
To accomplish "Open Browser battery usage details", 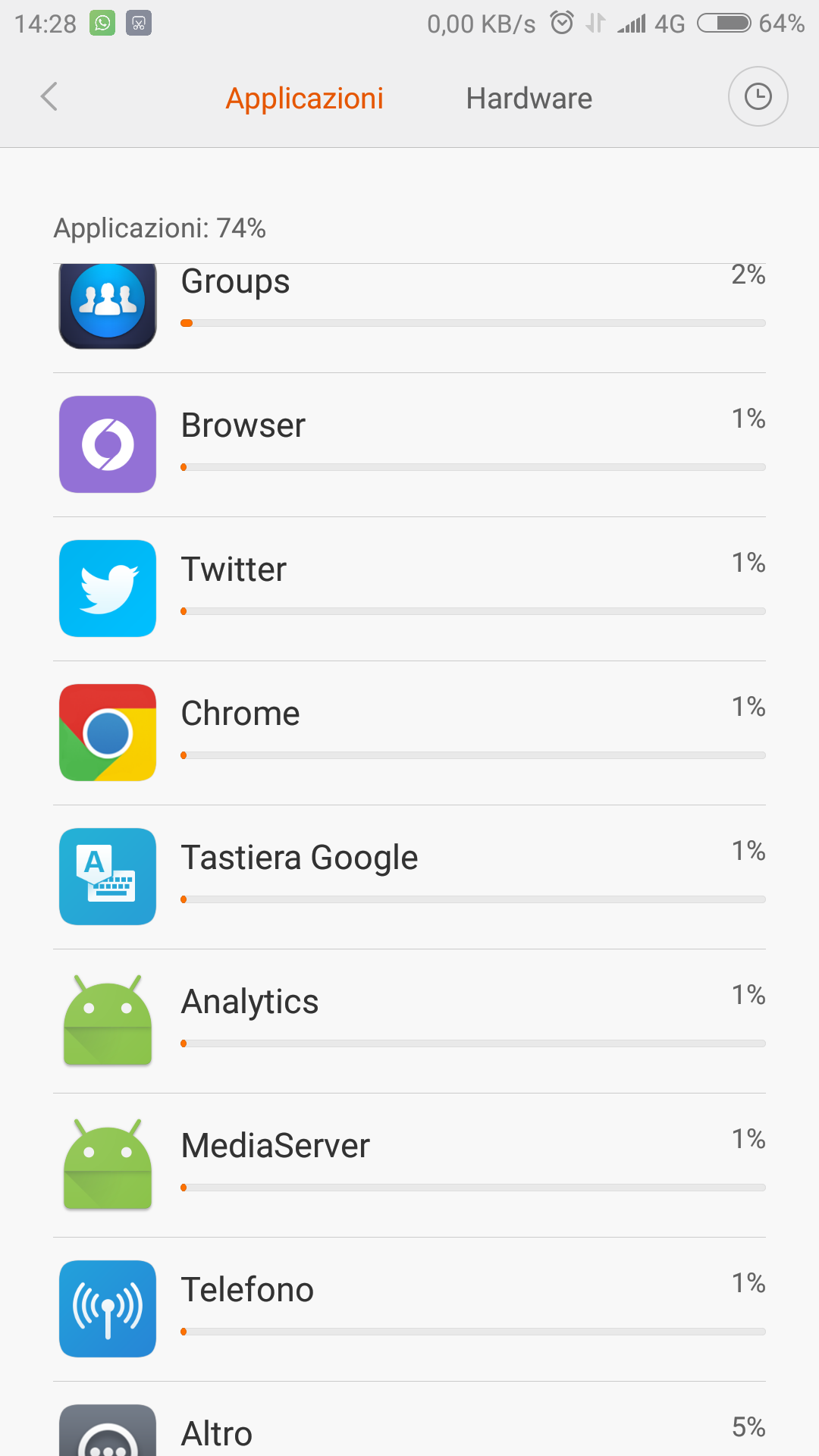I will pos(409,445).
